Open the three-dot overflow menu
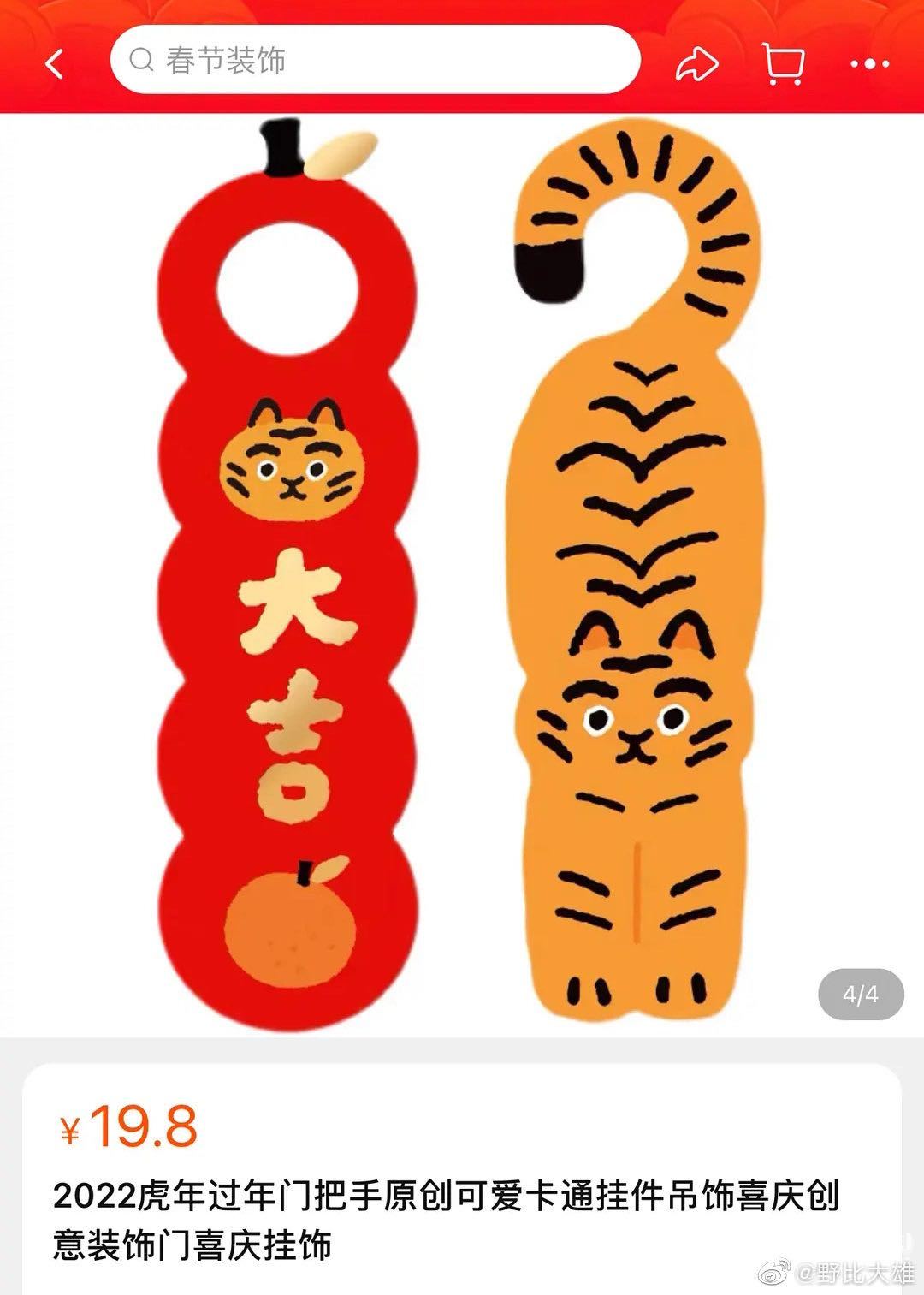The width and height of the screenshot is (924, 1295). (870, 64)
